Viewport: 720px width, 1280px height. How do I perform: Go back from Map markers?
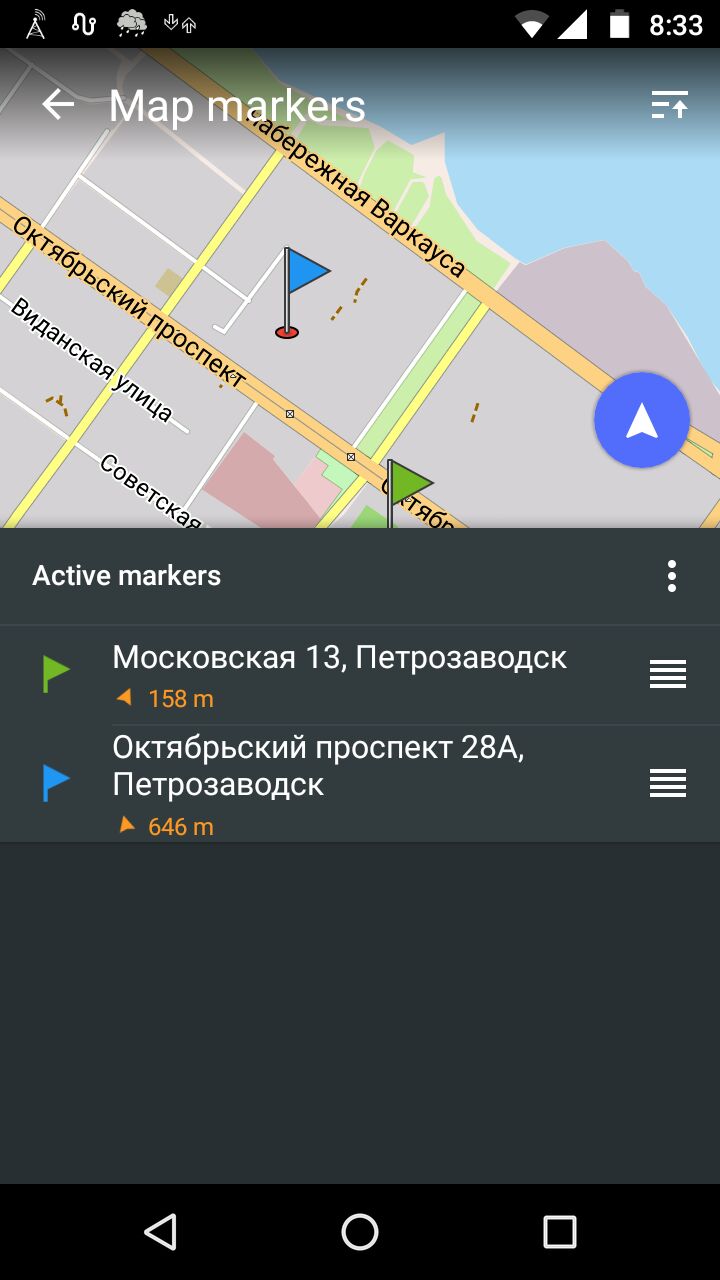point(58,105)
